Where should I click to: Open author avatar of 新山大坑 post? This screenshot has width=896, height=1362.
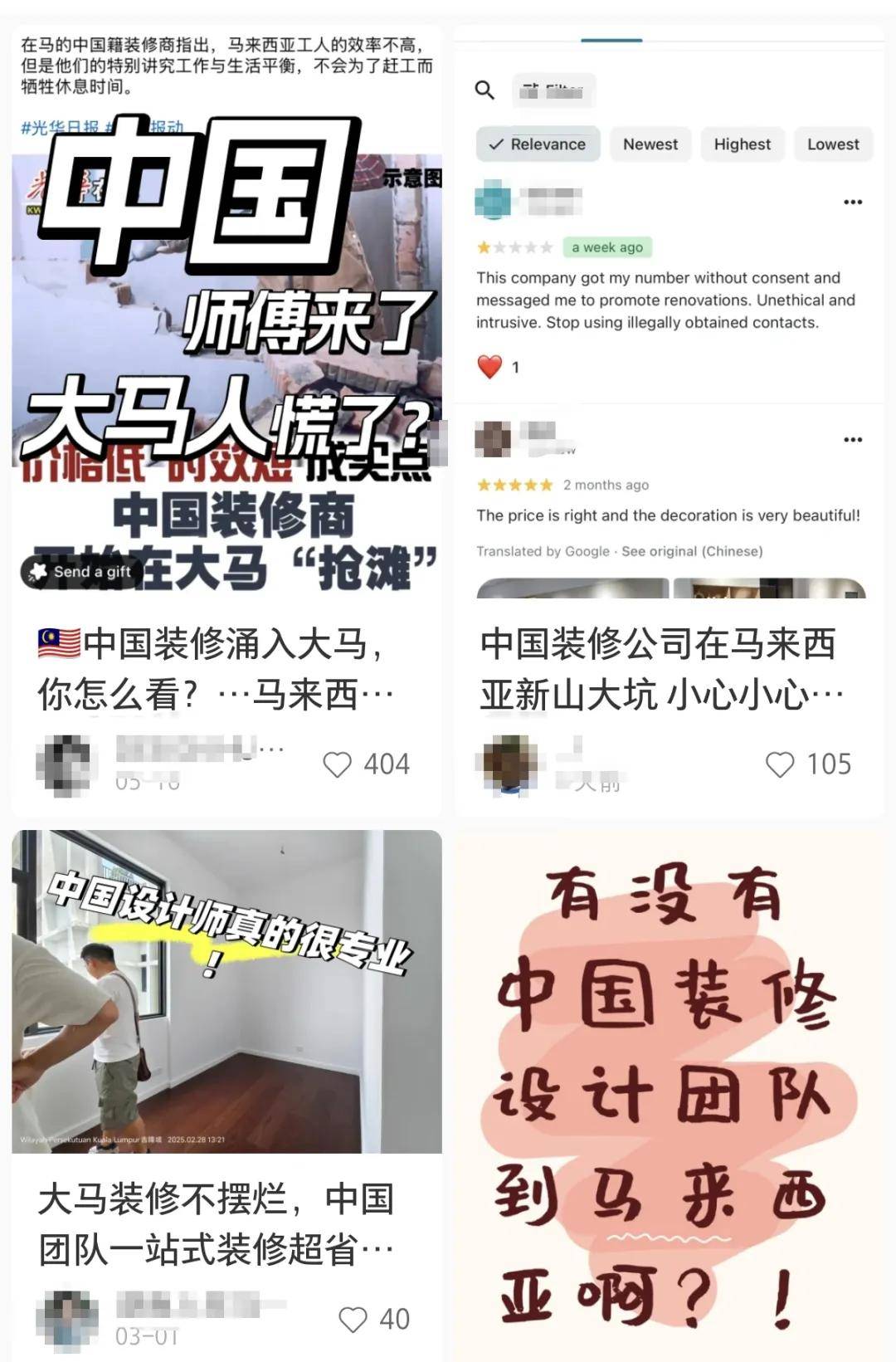[509, 764]
